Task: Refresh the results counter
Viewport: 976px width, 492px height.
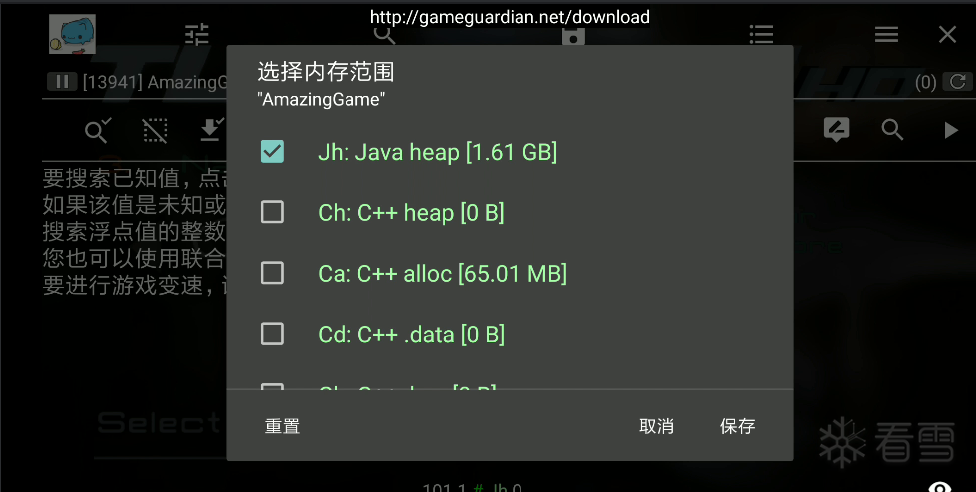Action: pyautogui.click(x=957, y=82)
